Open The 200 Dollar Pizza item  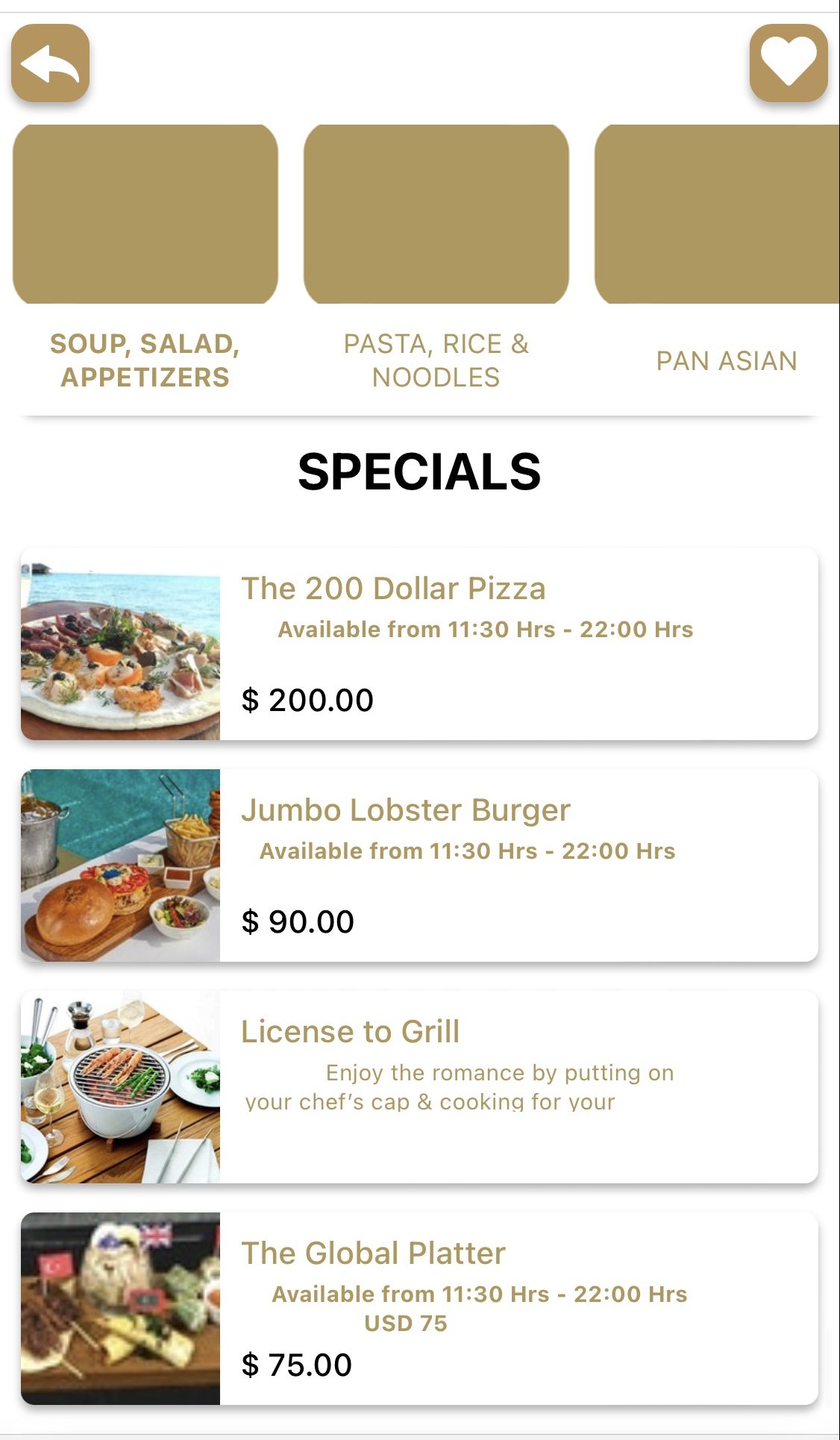pyautogui.click(x=419, y=644)
